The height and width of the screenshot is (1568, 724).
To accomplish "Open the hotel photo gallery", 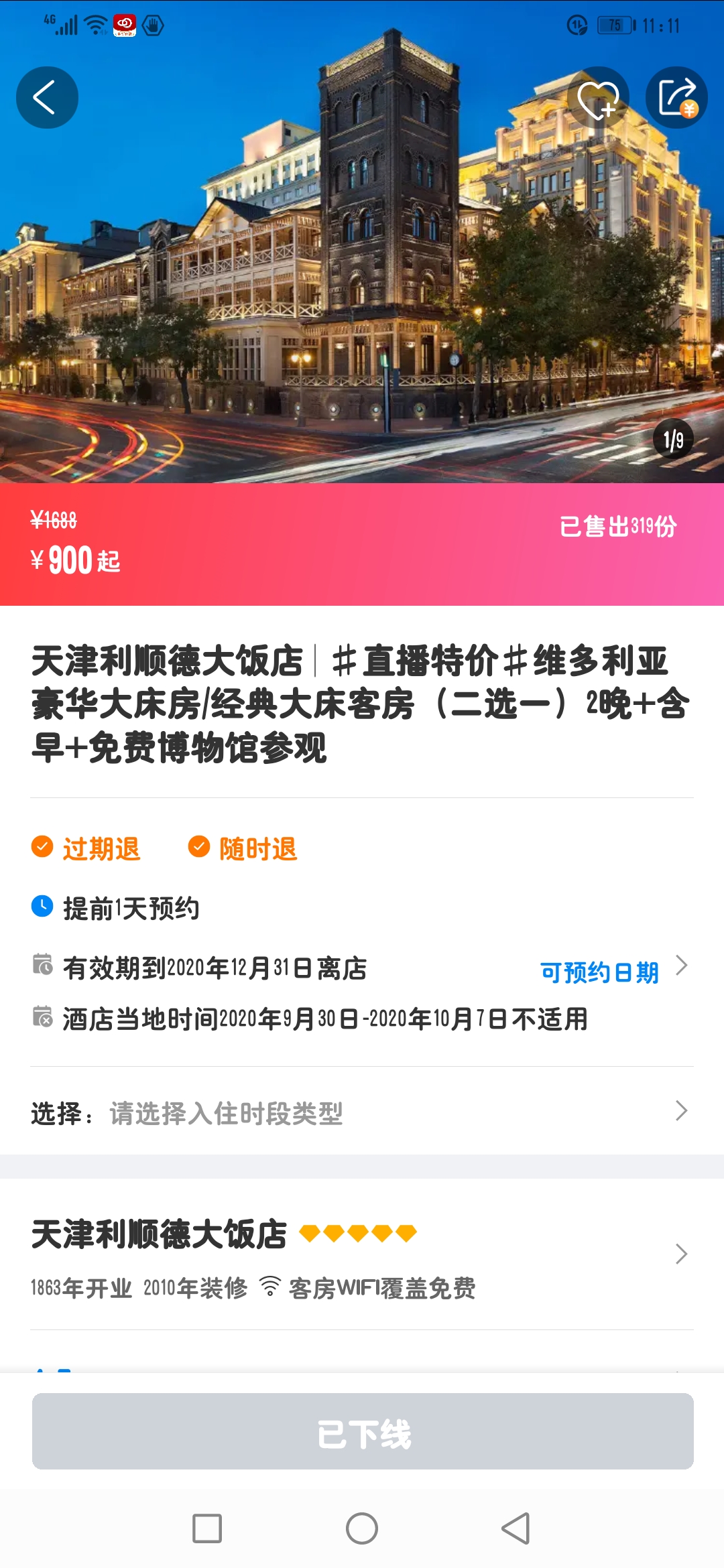I will pyautogui.click(x=362, y=268).
